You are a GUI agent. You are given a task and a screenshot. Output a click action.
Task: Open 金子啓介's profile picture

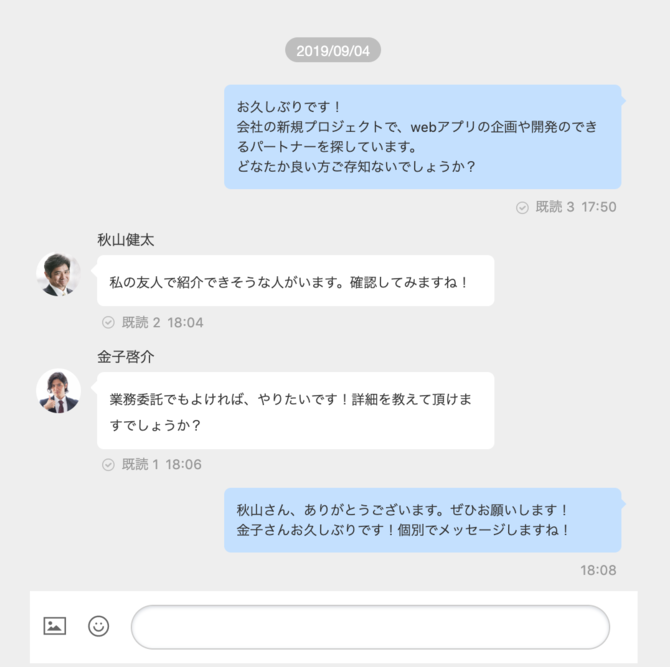(58, 391)
